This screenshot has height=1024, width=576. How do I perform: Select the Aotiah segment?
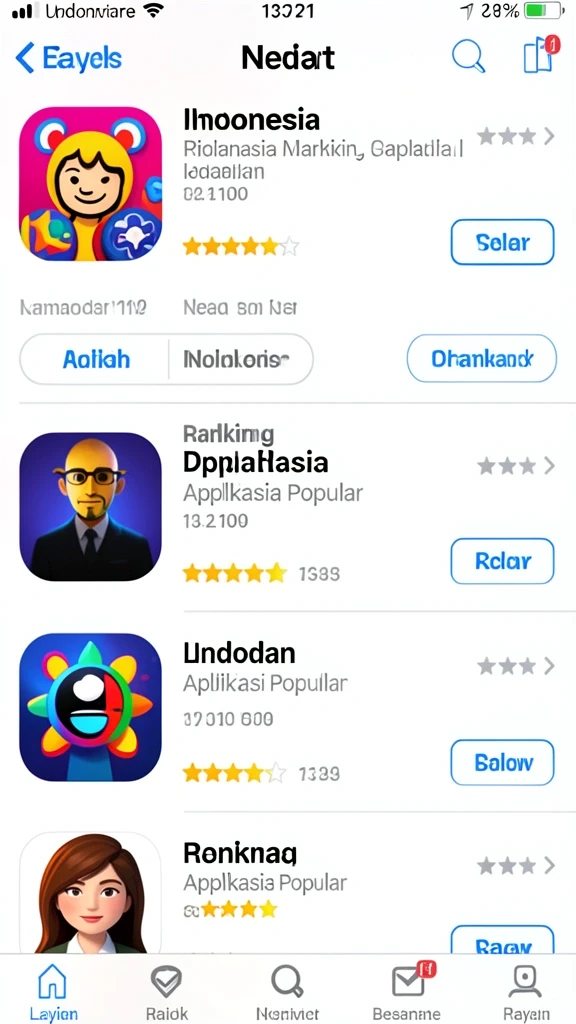click(95, 359)
